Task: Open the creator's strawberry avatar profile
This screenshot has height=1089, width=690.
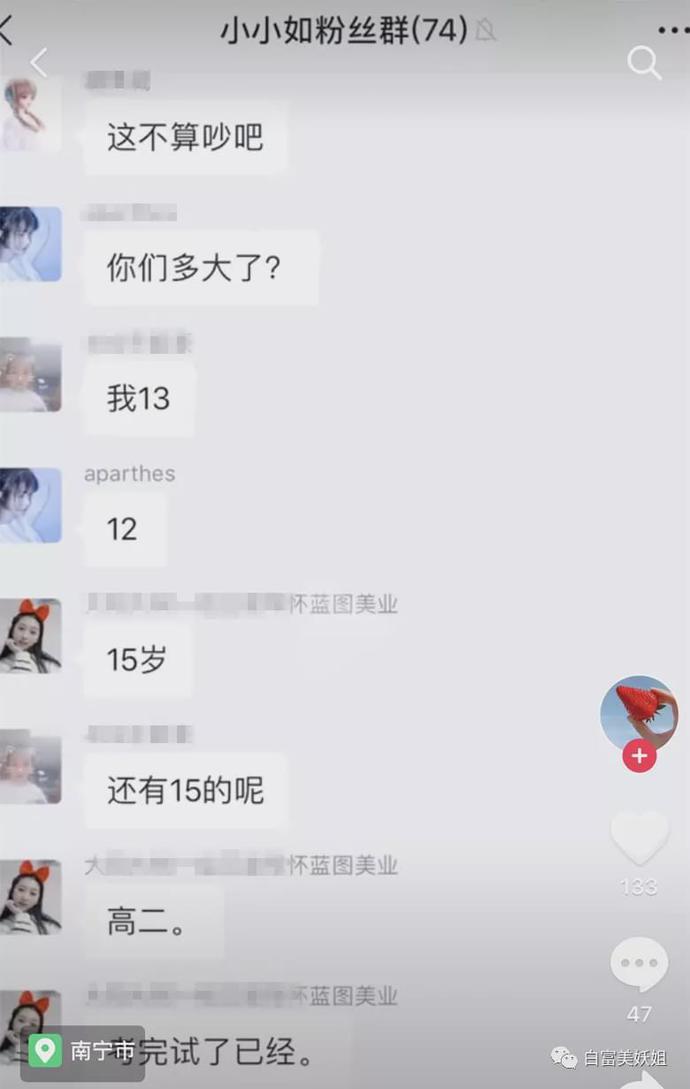Action: [x=638, y=711]
